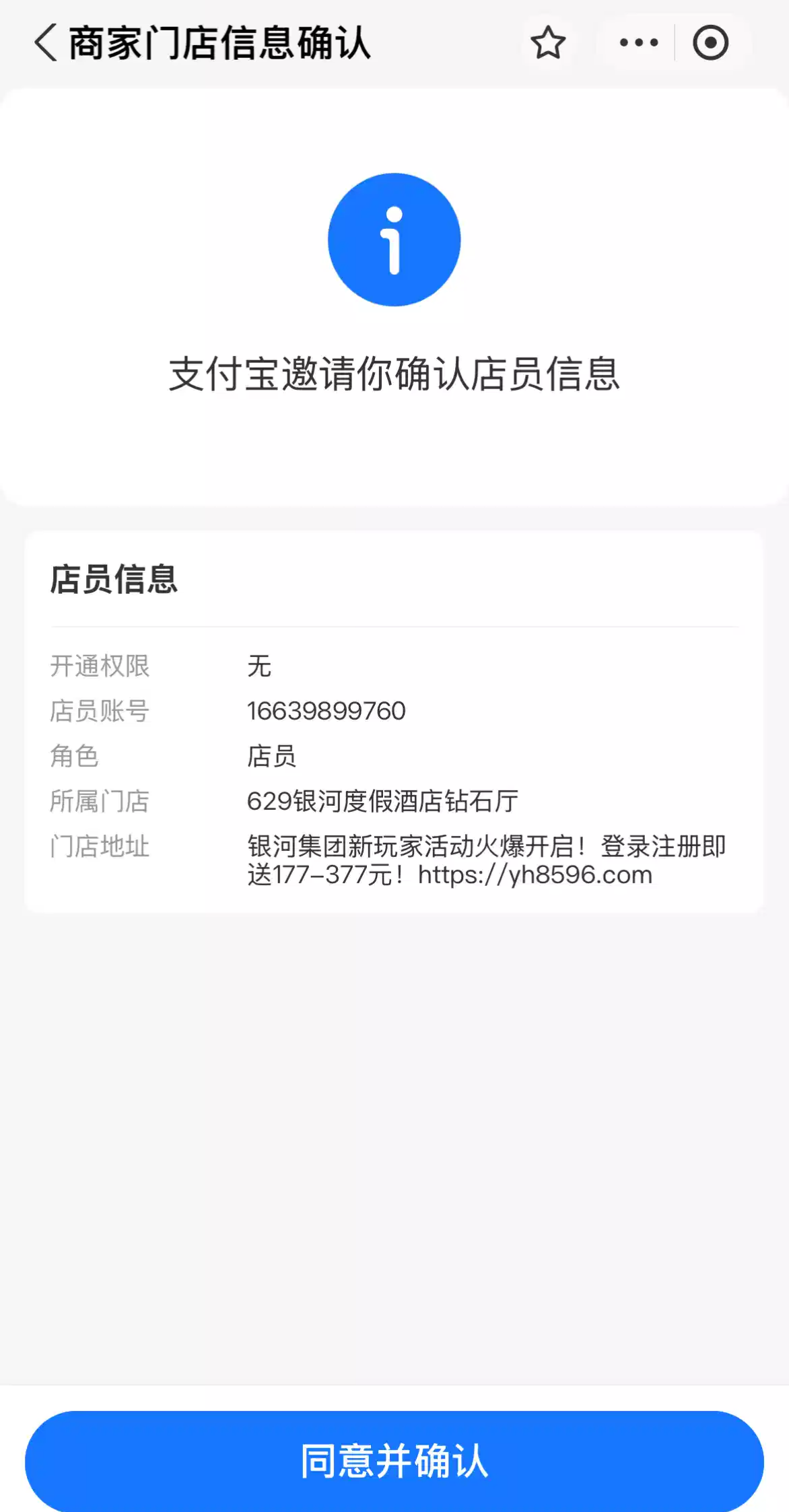Go back from 商家门店信息确认 page
The height and width of the screenshot is (1512, 789).
coord(46,43)
